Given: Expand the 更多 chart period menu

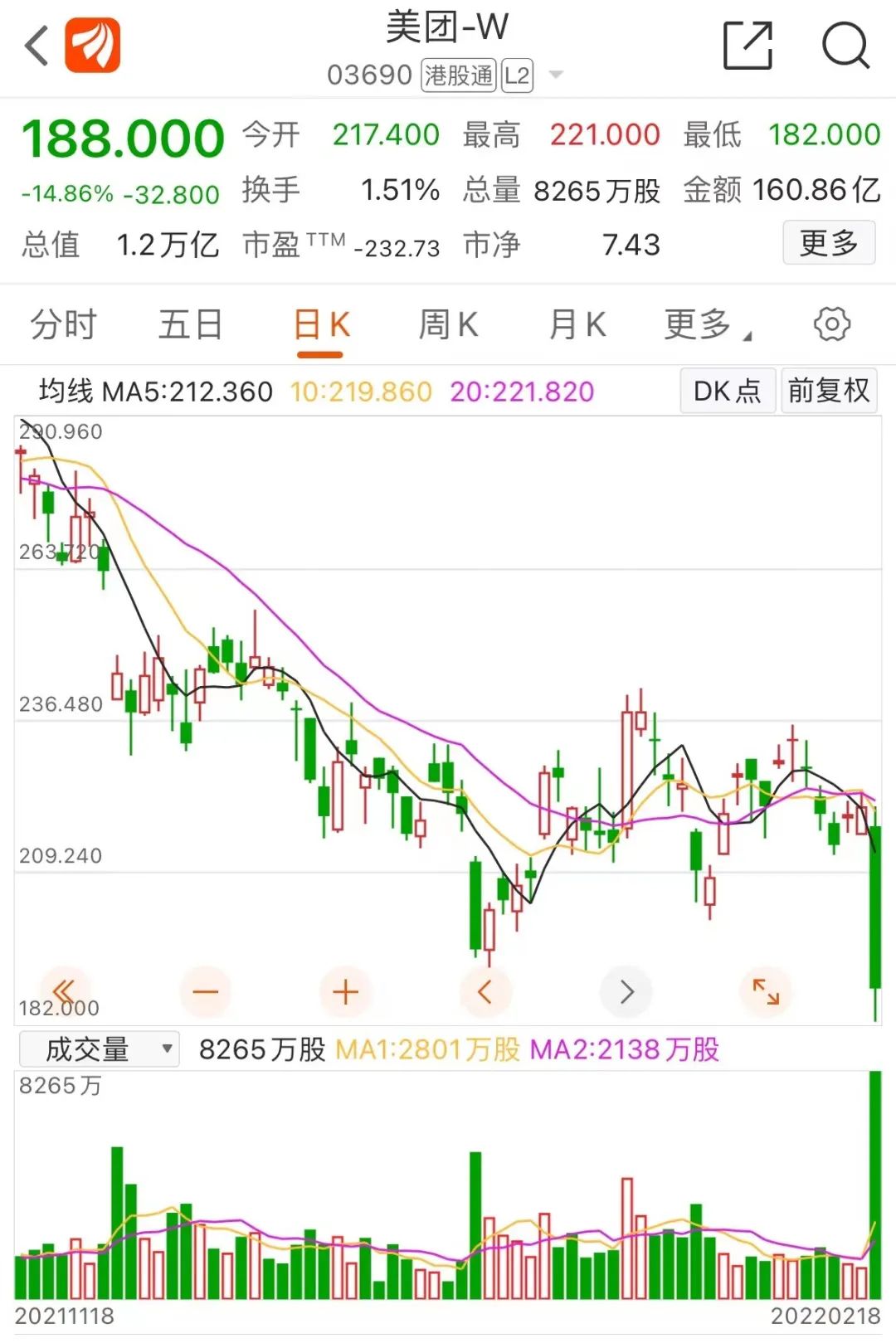Looking at the screenshot, I should click(707, 324).
